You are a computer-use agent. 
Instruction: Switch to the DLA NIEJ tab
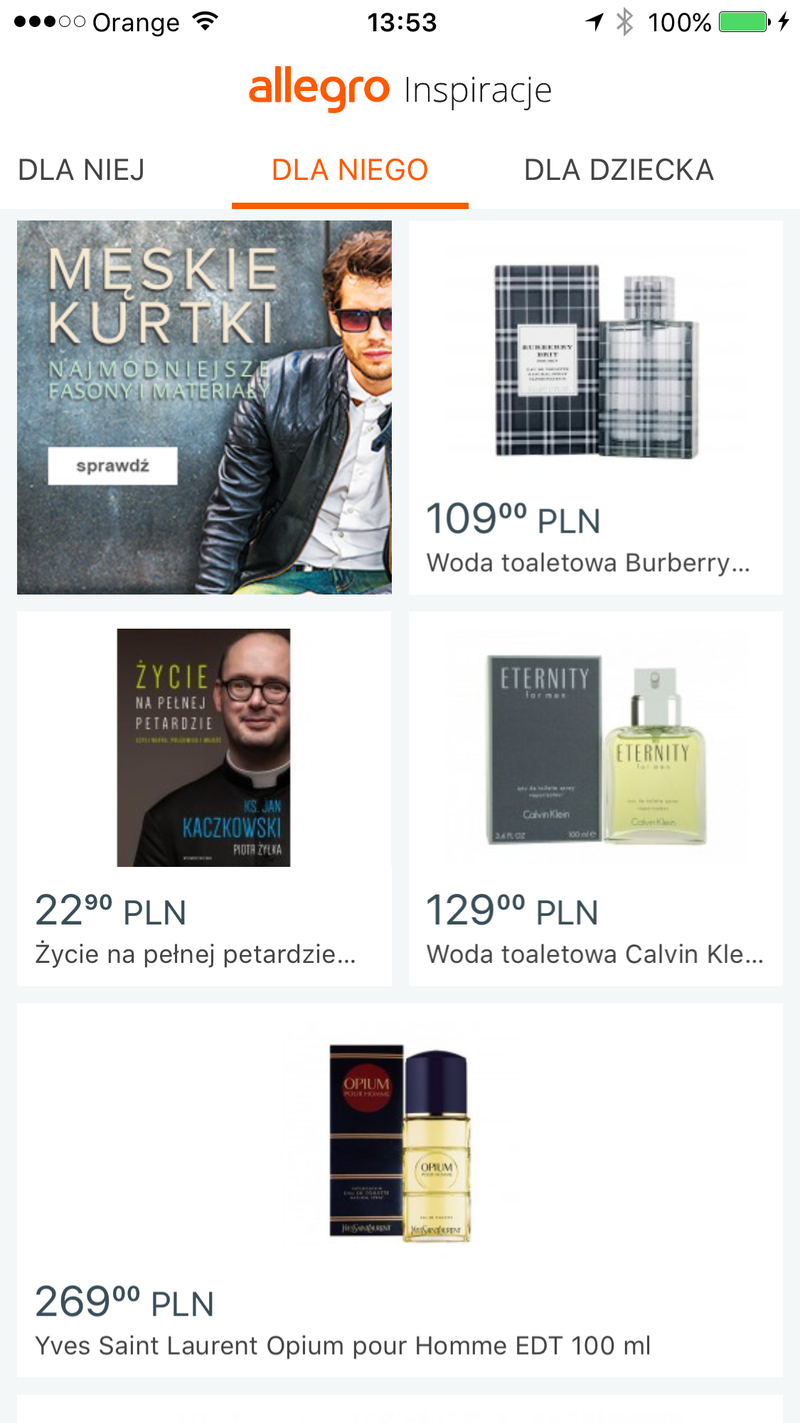[x=81, y=170]
